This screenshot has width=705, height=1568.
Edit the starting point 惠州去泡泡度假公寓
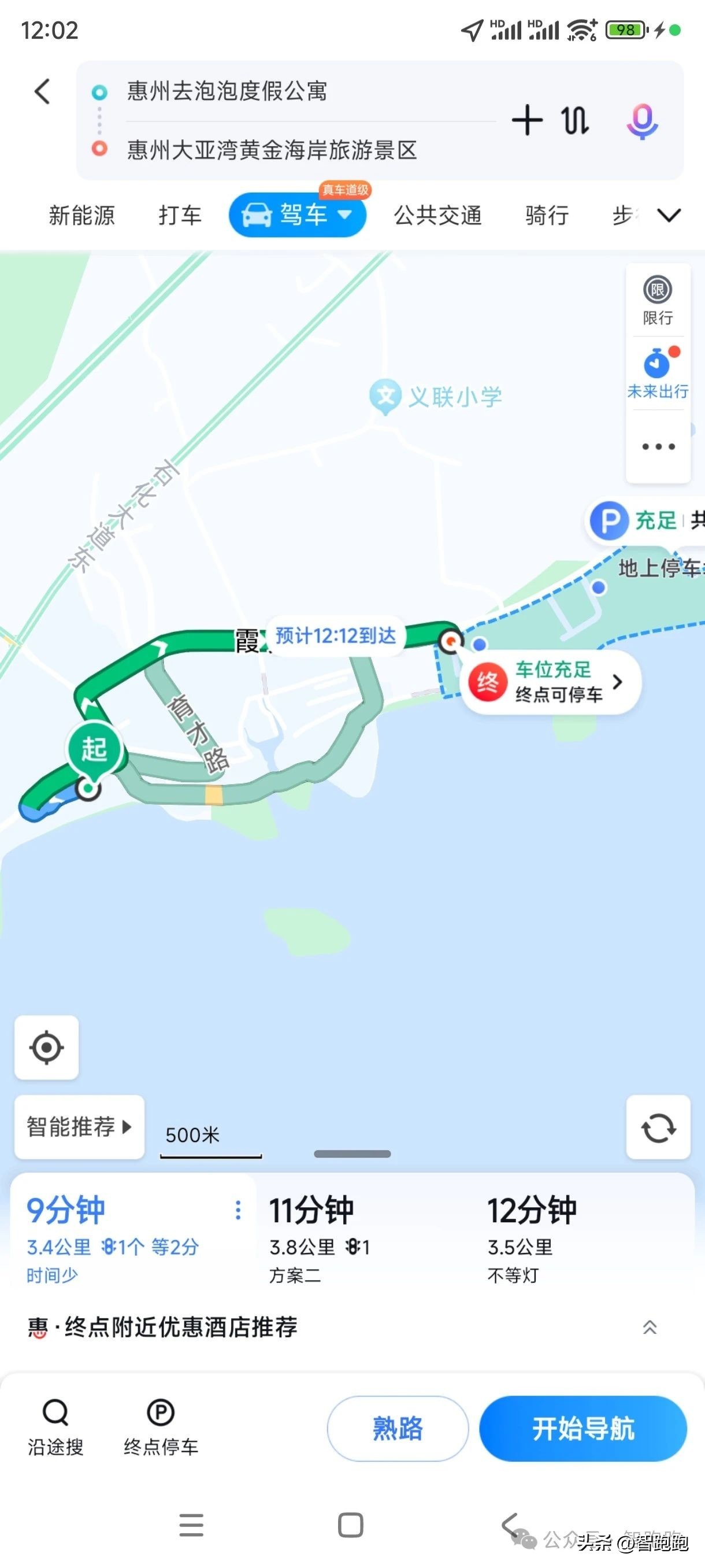pos(227,91)
